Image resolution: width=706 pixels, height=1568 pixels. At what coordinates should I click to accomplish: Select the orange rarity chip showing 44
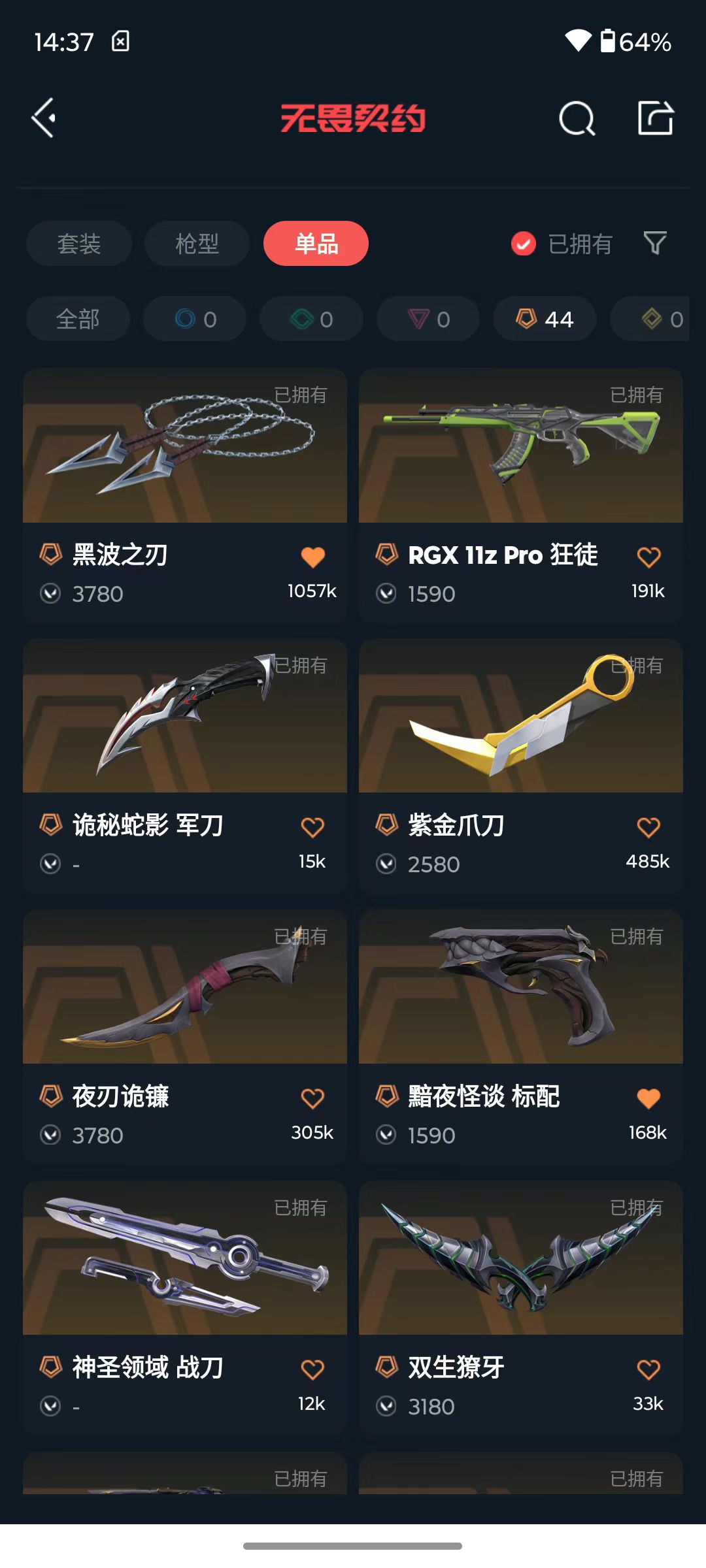click(x=545, y=319)
